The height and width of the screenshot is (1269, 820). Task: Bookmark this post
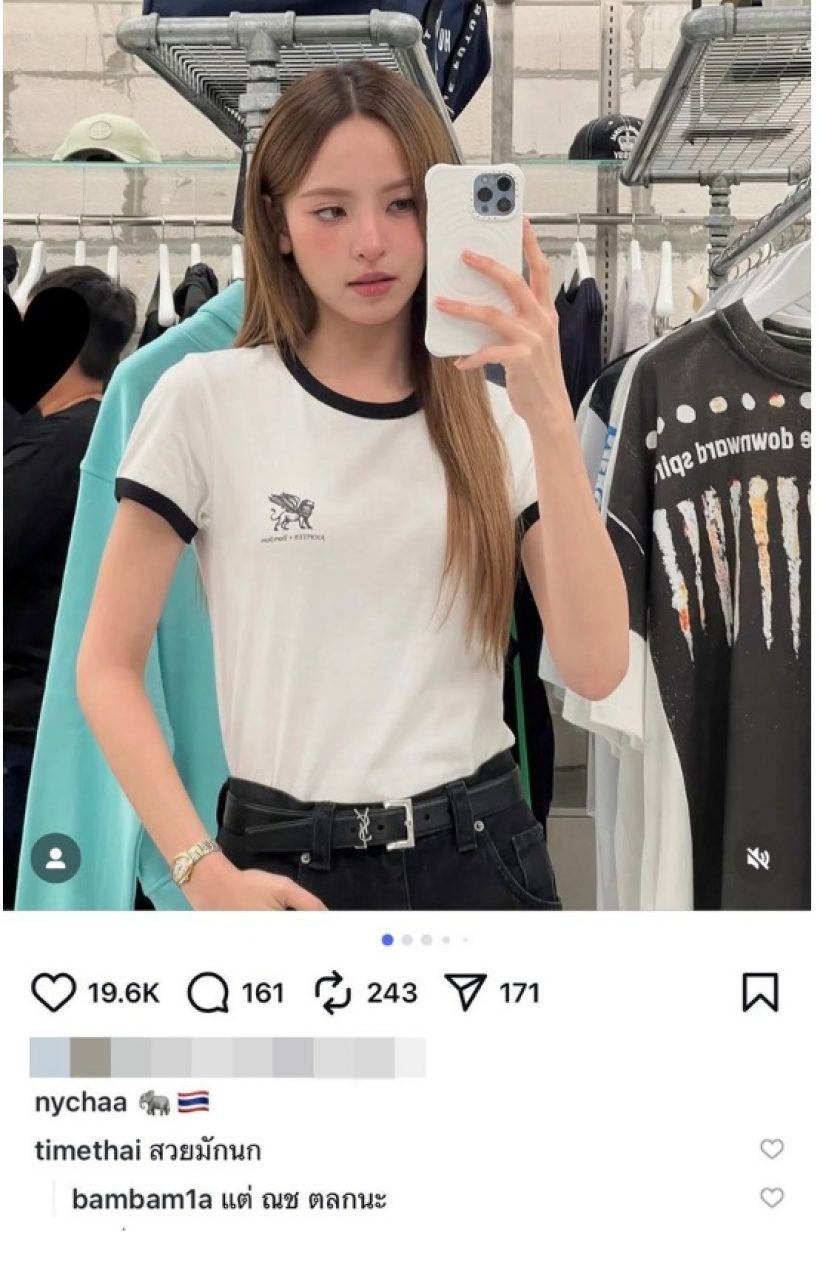[760, 992]
